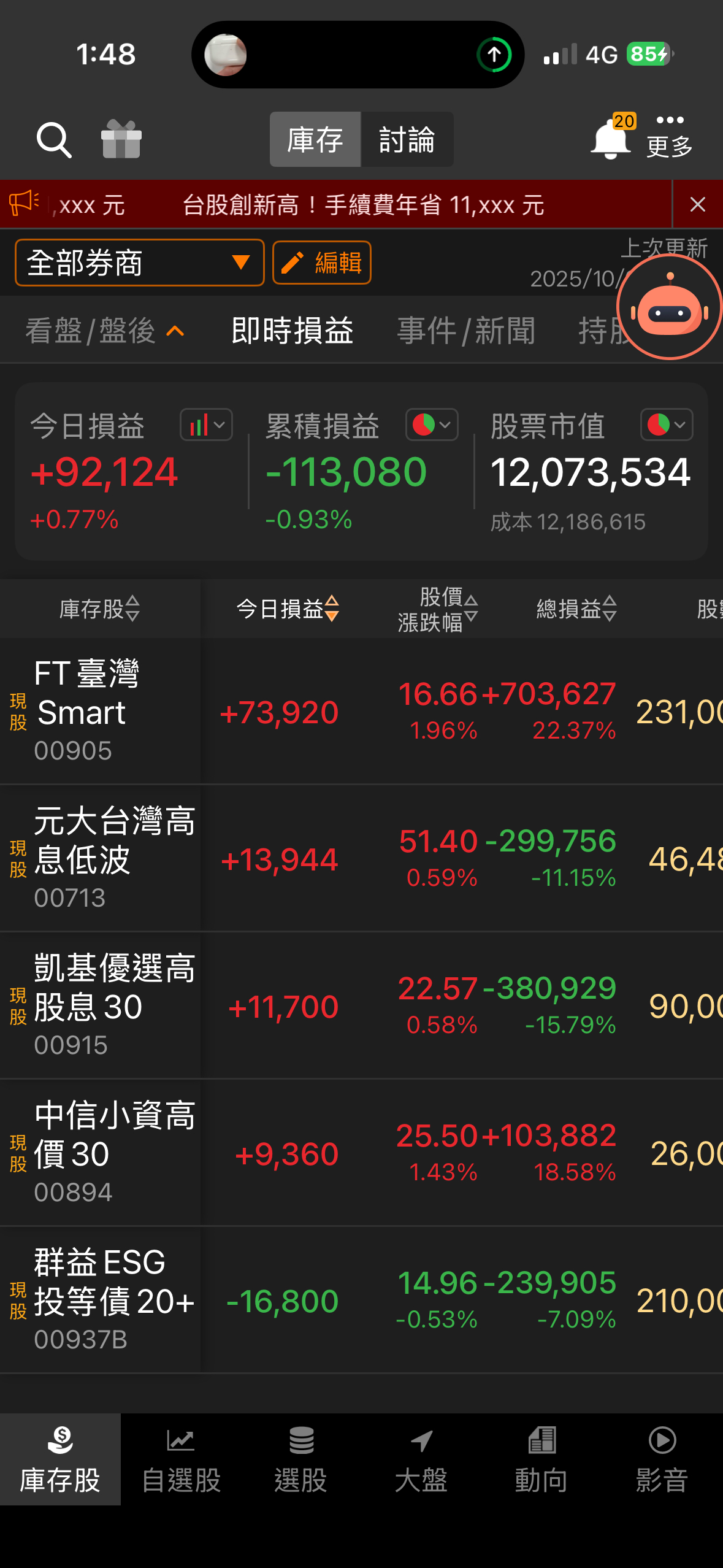The width and height of the screenshot is (723, 1568).
Task: Go to the 大盤 bottom tab
Action: click(421, 1459)
